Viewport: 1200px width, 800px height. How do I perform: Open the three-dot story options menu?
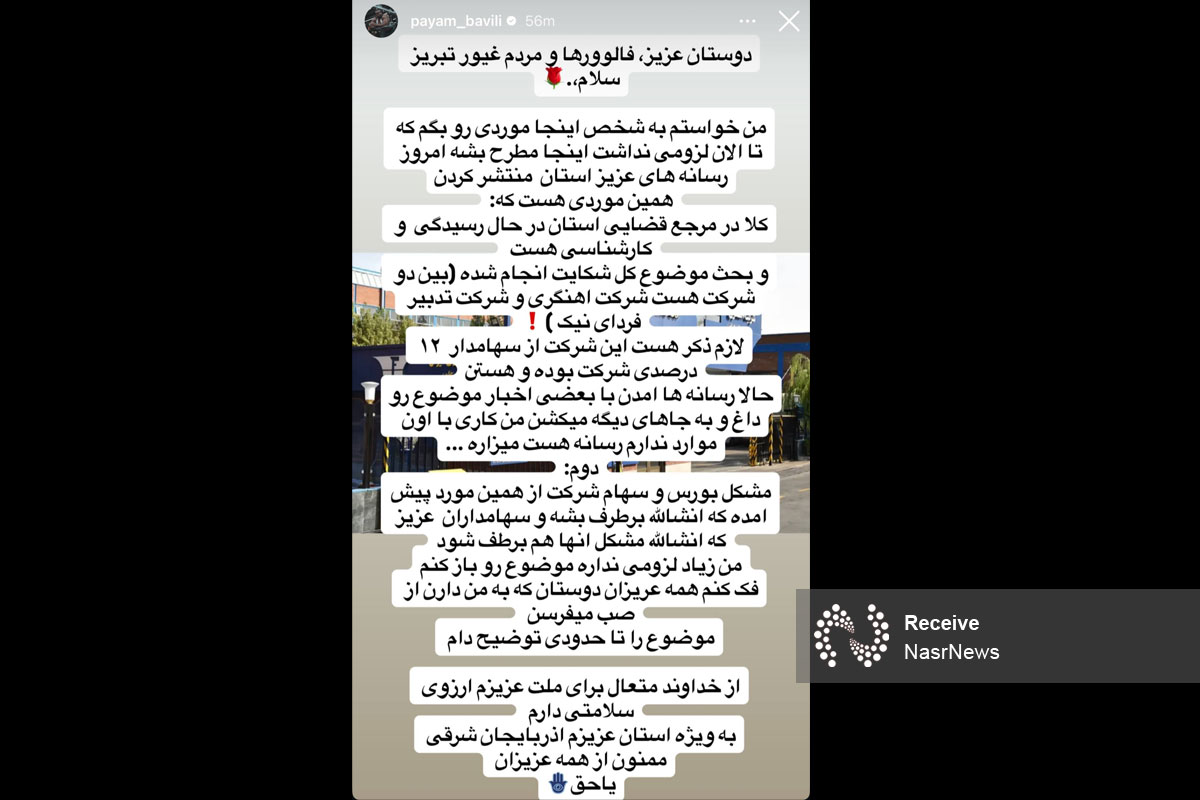(x=748, y=21)
